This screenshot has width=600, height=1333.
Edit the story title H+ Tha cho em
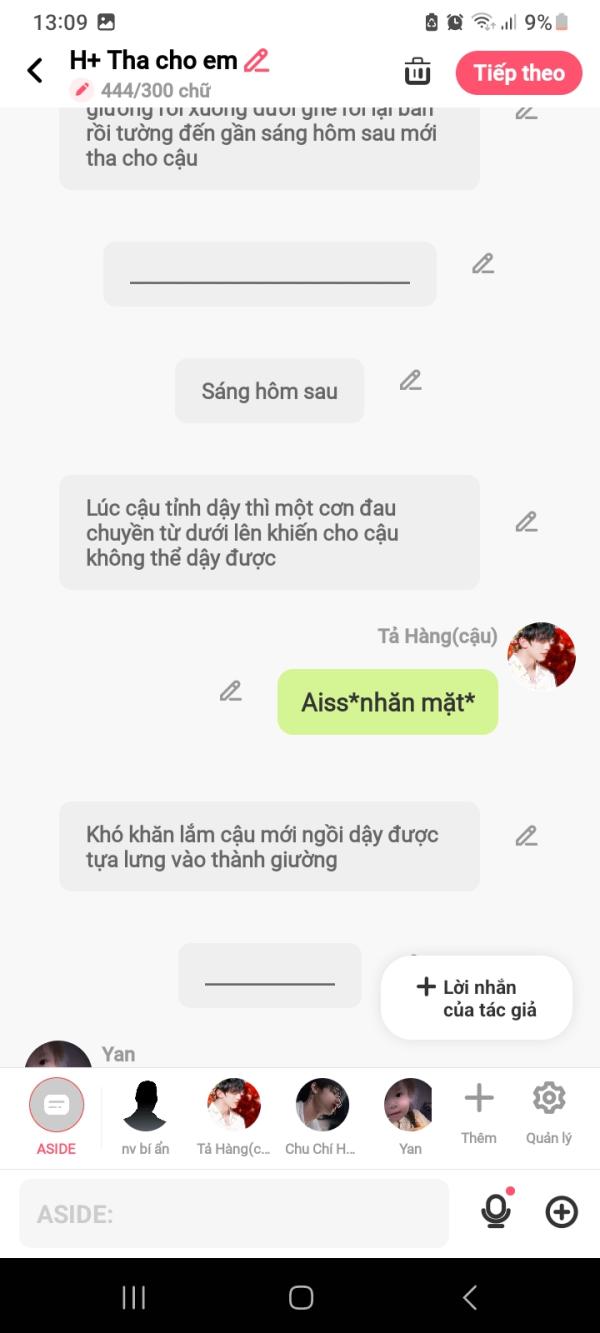click(x=257, y=60)
